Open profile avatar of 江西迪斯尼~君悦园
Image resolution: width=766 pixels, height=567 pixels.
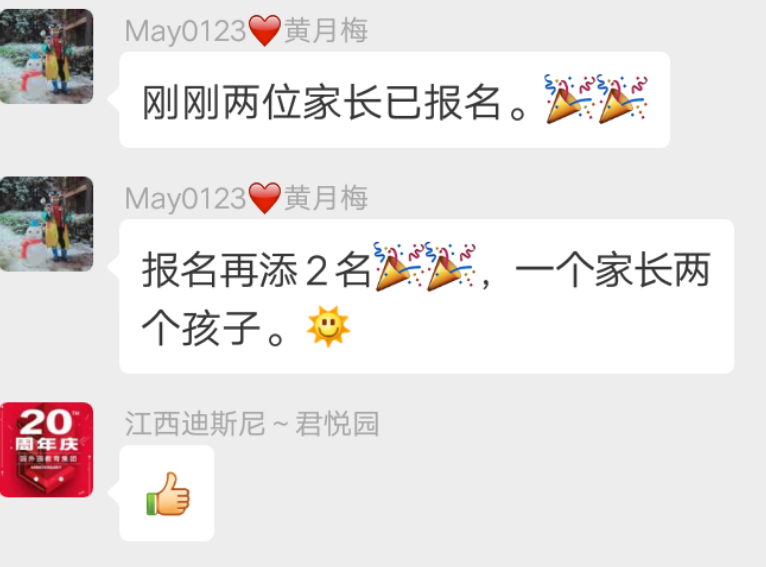(47, 450)
